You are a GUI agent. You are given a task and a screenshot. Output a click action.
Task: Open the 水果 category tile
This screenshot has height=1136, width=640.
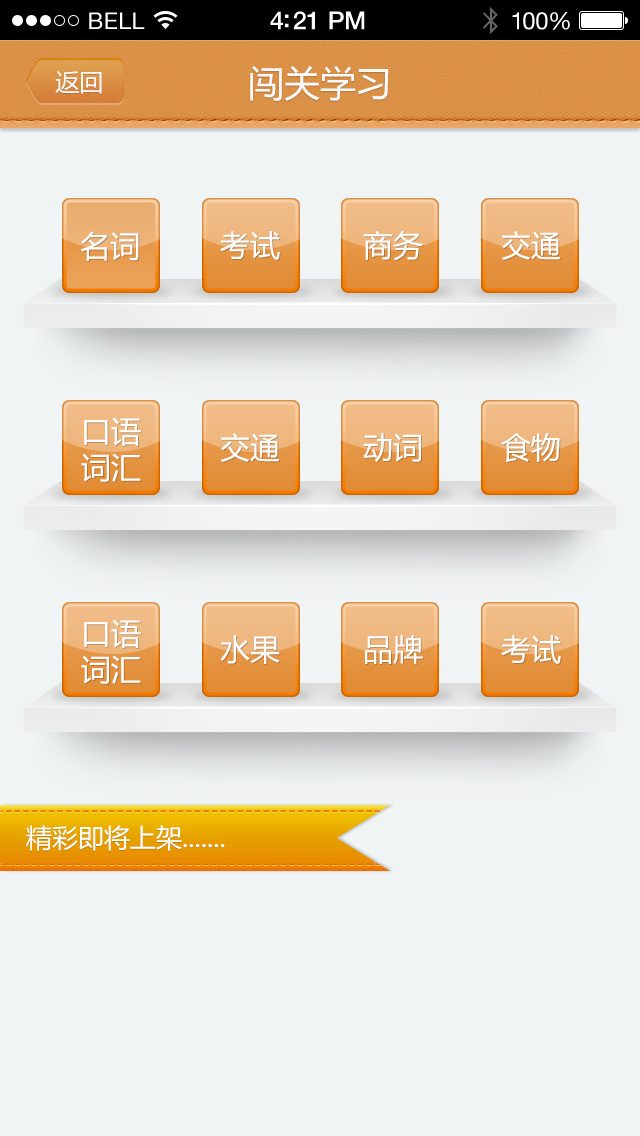251,650
